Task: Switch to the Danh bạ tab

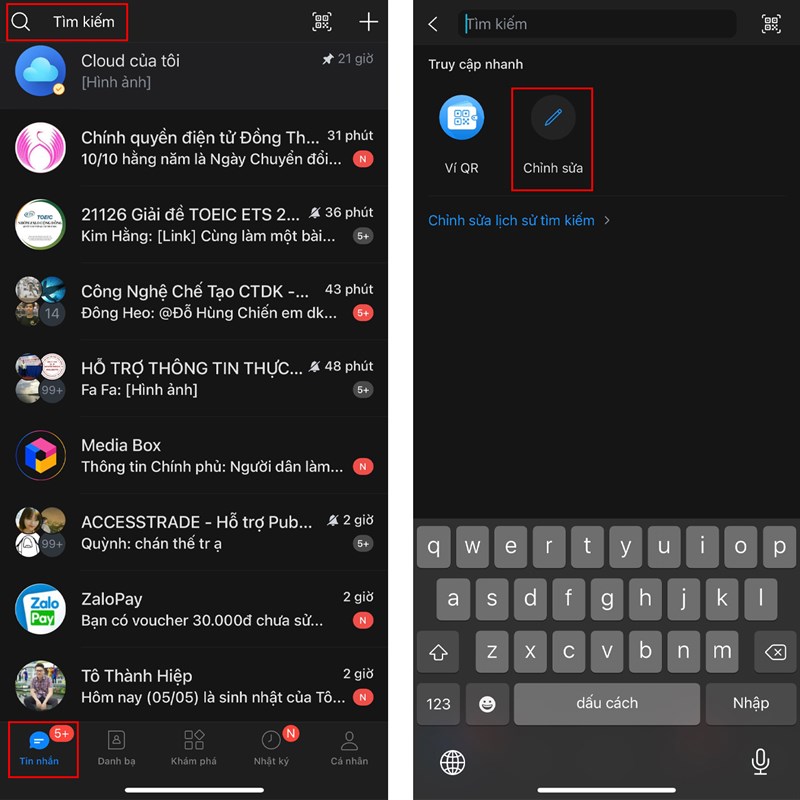Action: click(x=117, y=747)
